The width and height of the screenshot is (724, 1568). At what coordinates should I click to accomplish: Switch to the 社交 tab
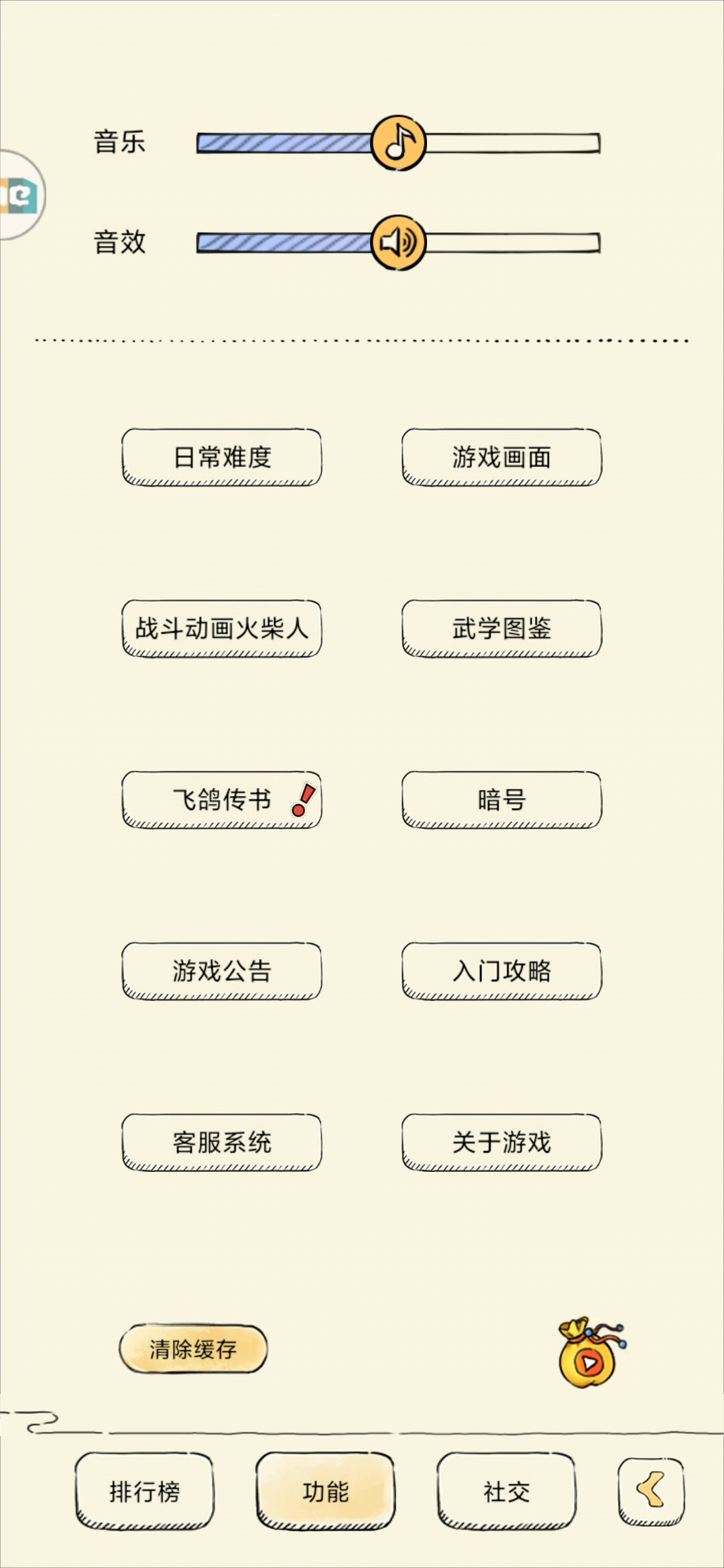click(x=506, y=1492)
